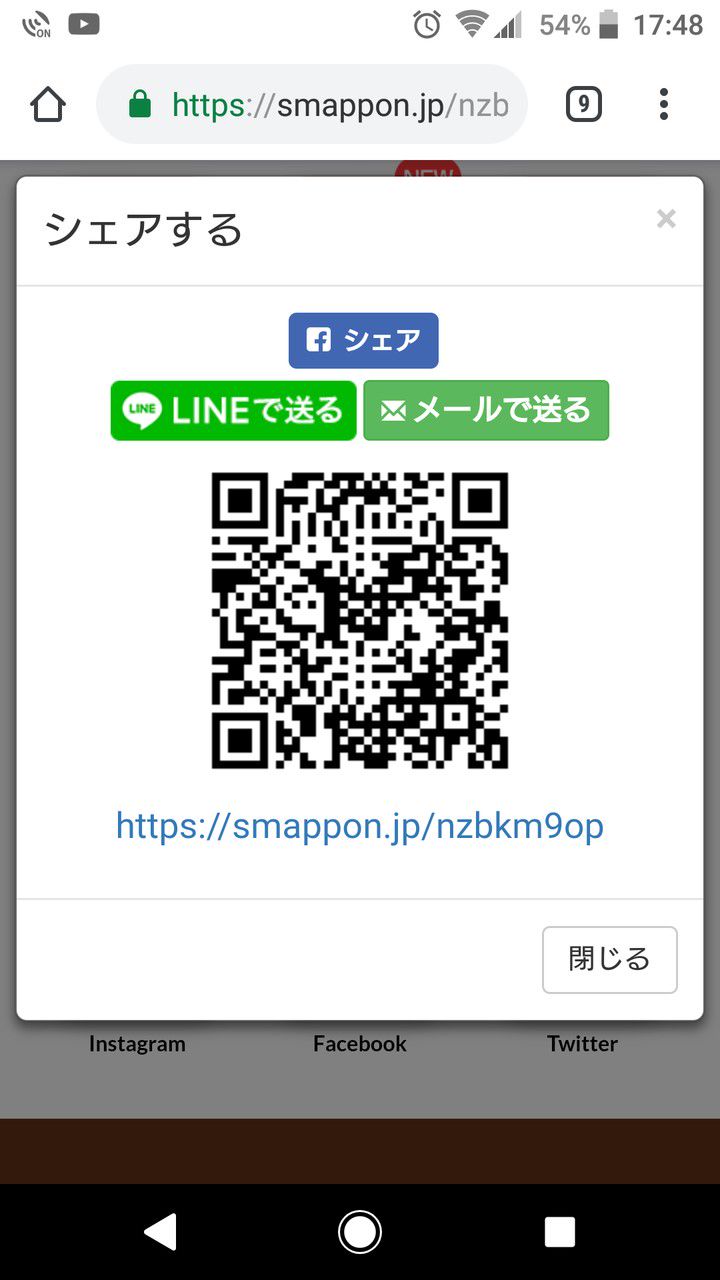Open the smappon.jp/nzbkm9op link
The width and height of the screenshot is (720, 1280).
360,826
